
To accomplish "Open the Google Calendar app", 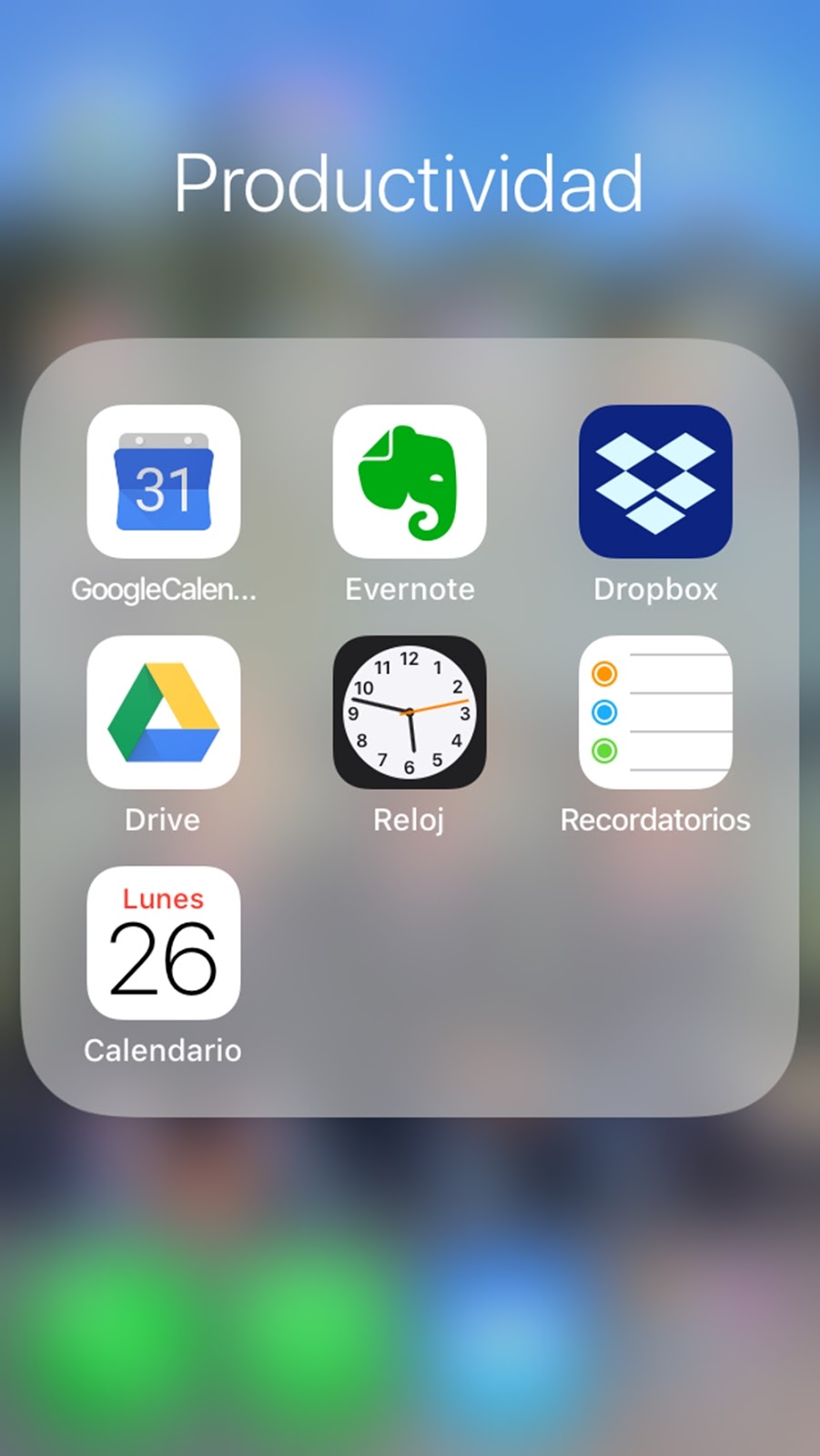I will (164, 481).
